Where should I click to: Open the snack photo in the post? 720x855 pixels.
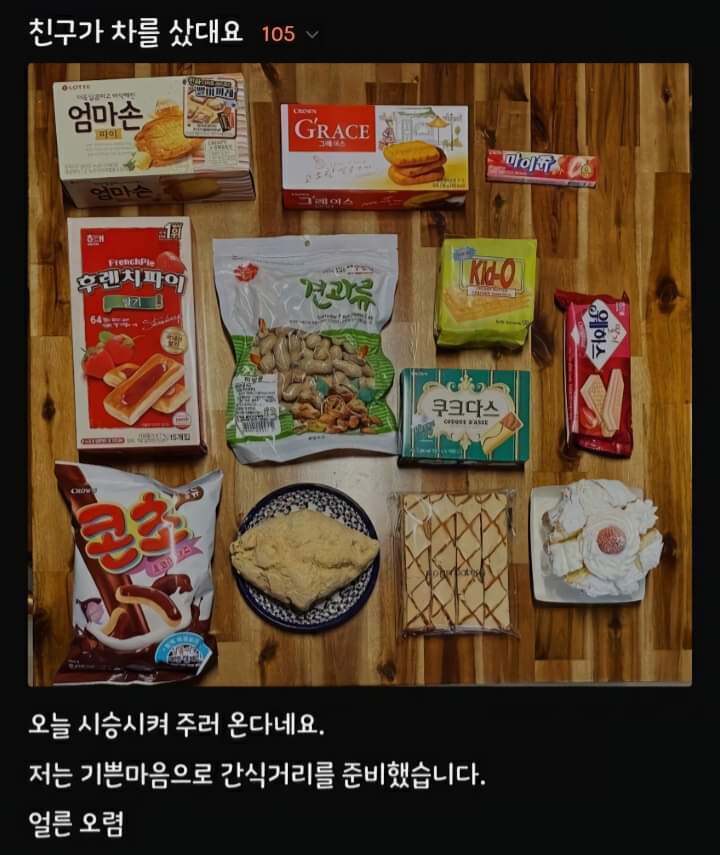pyautogui.click(x=360, y=375)
